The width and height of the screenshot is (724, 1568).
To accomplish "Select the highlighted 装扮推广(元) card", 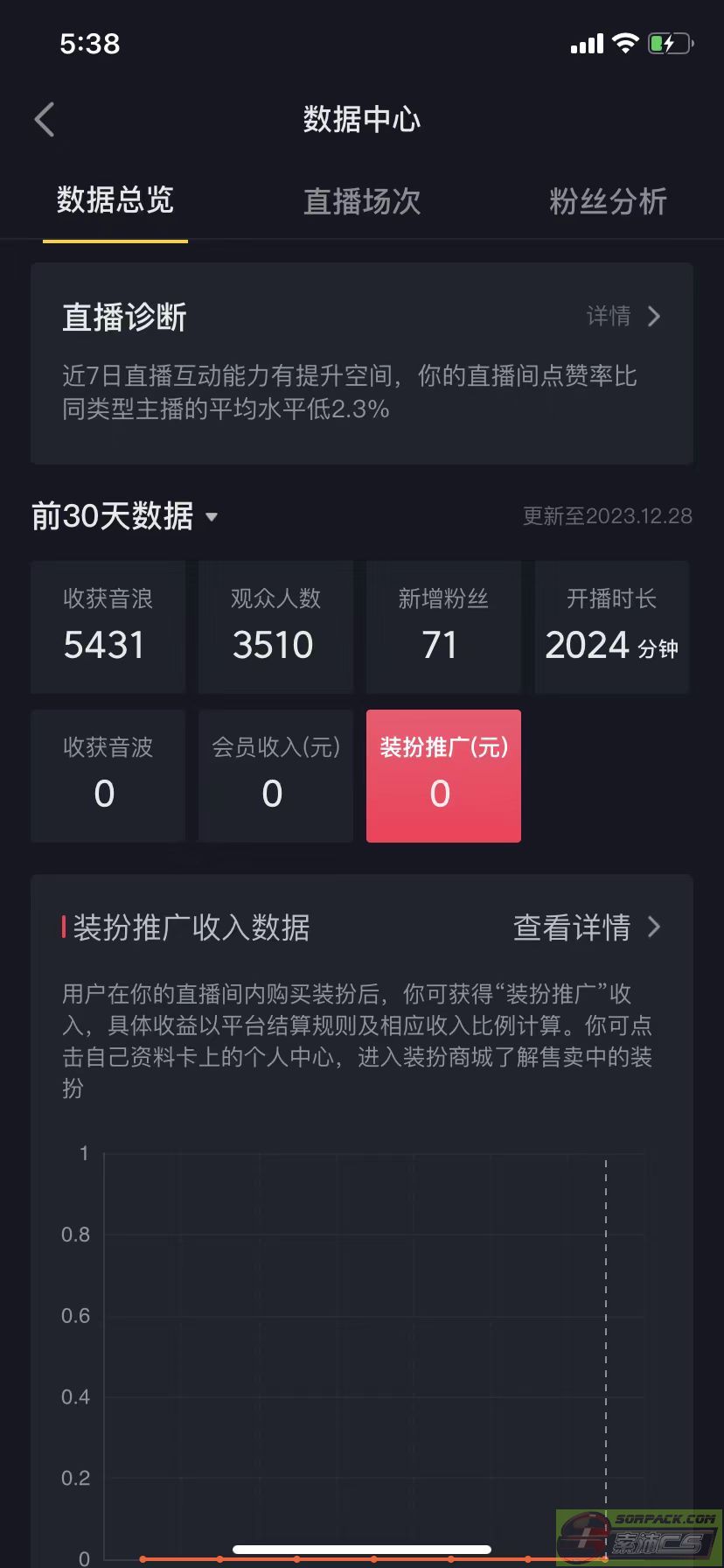I will point(443,775).
